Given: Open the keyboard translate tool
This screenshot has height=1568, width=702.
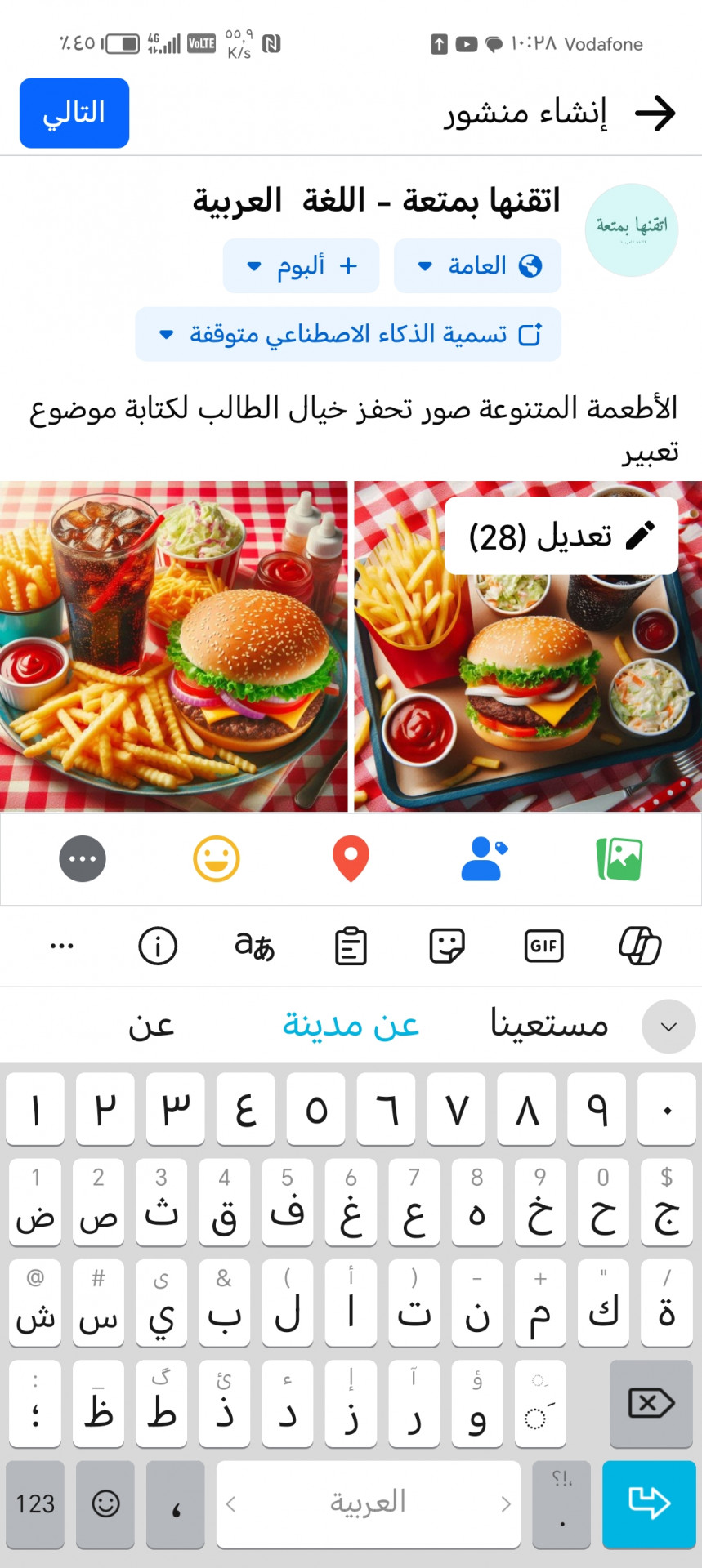Looking at the screenshot, I should click(254, 946).
